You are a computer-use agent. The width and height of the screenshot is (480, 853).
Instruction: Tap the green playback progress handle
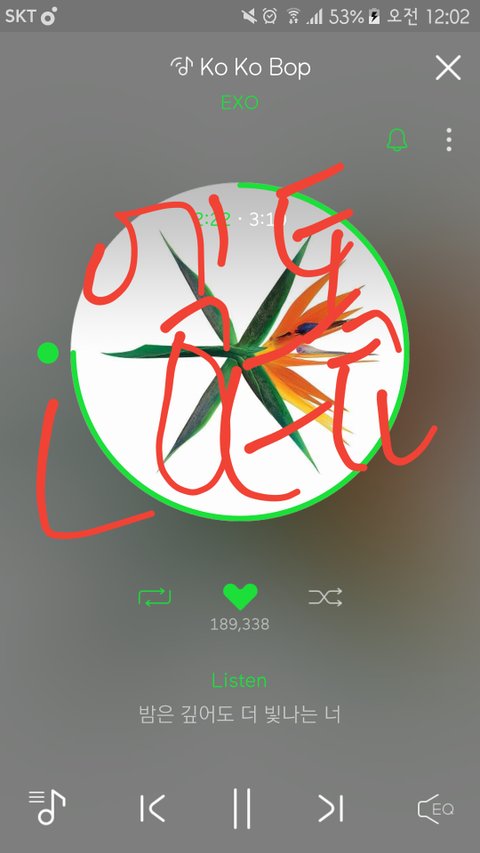click(48, 353)
